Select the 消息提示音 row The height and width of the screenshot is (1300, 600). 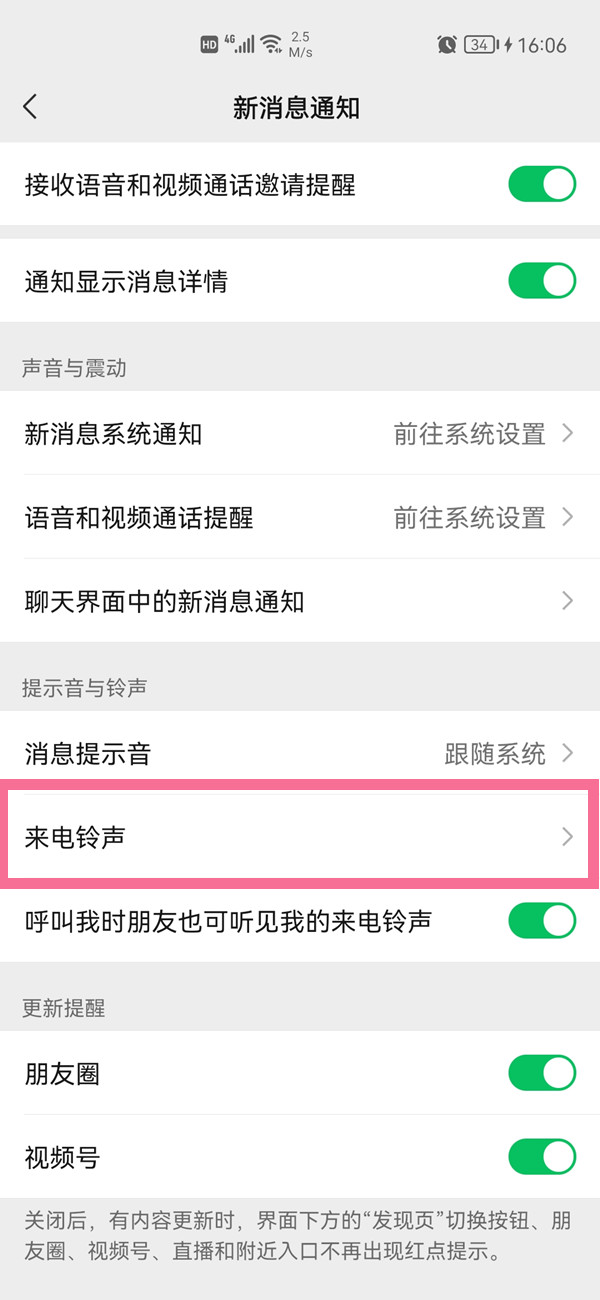tap(300, 753)
